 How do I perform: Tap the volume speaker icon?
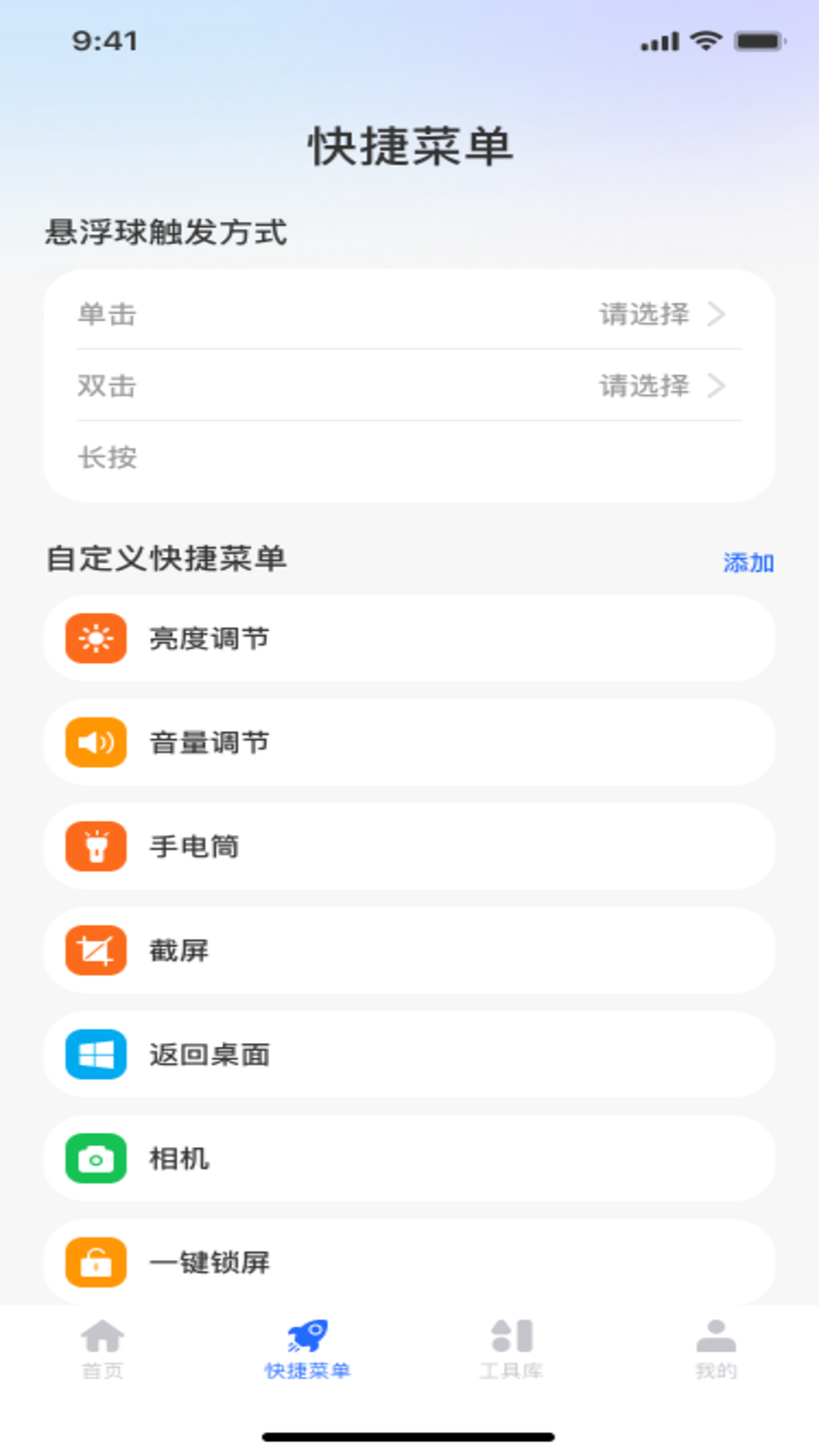pyautogui.click(x=96, y=742)
